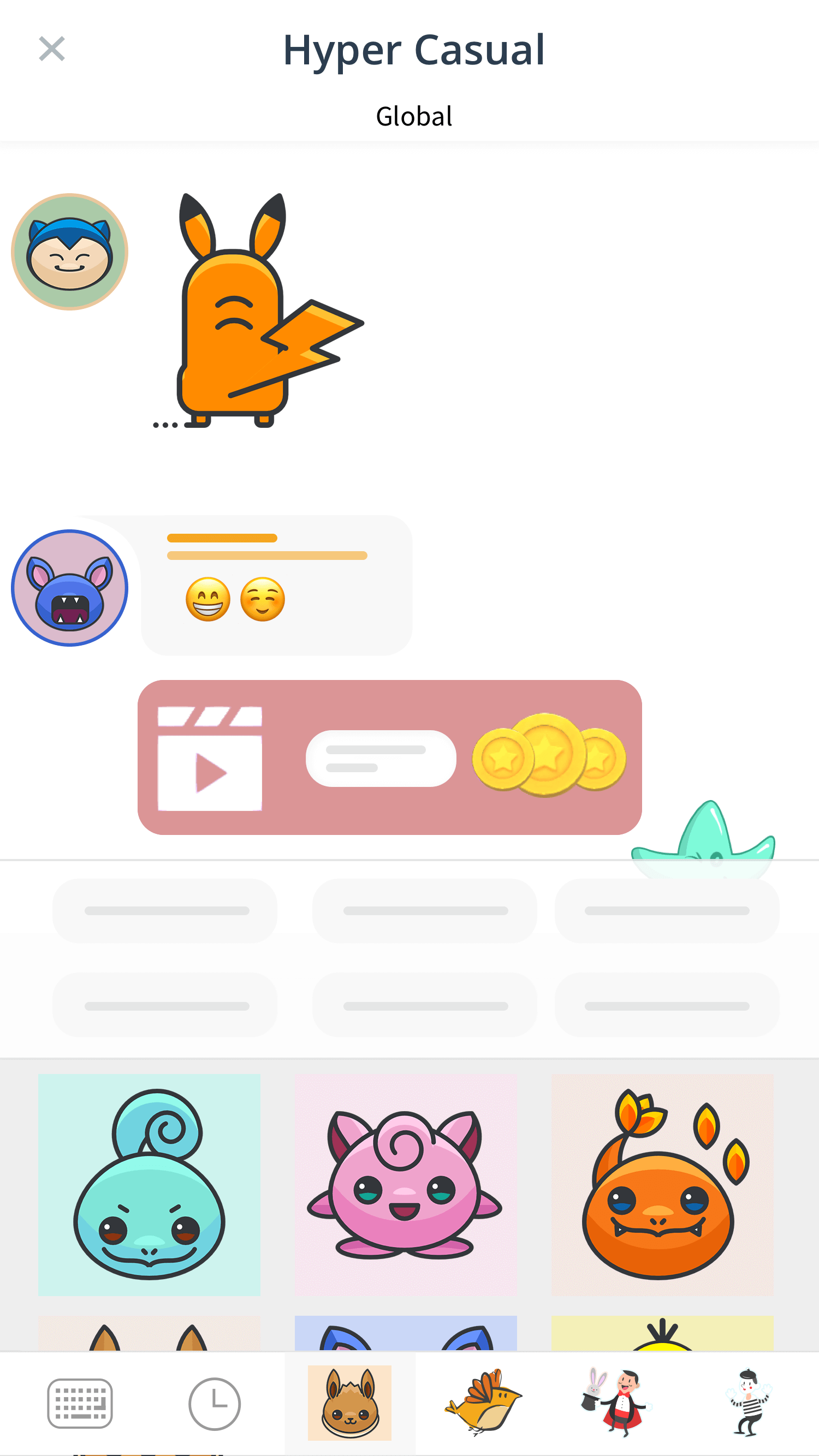Send the pink round sticker
This screenshot has height=1456, width=819.
coord(406,1185)
